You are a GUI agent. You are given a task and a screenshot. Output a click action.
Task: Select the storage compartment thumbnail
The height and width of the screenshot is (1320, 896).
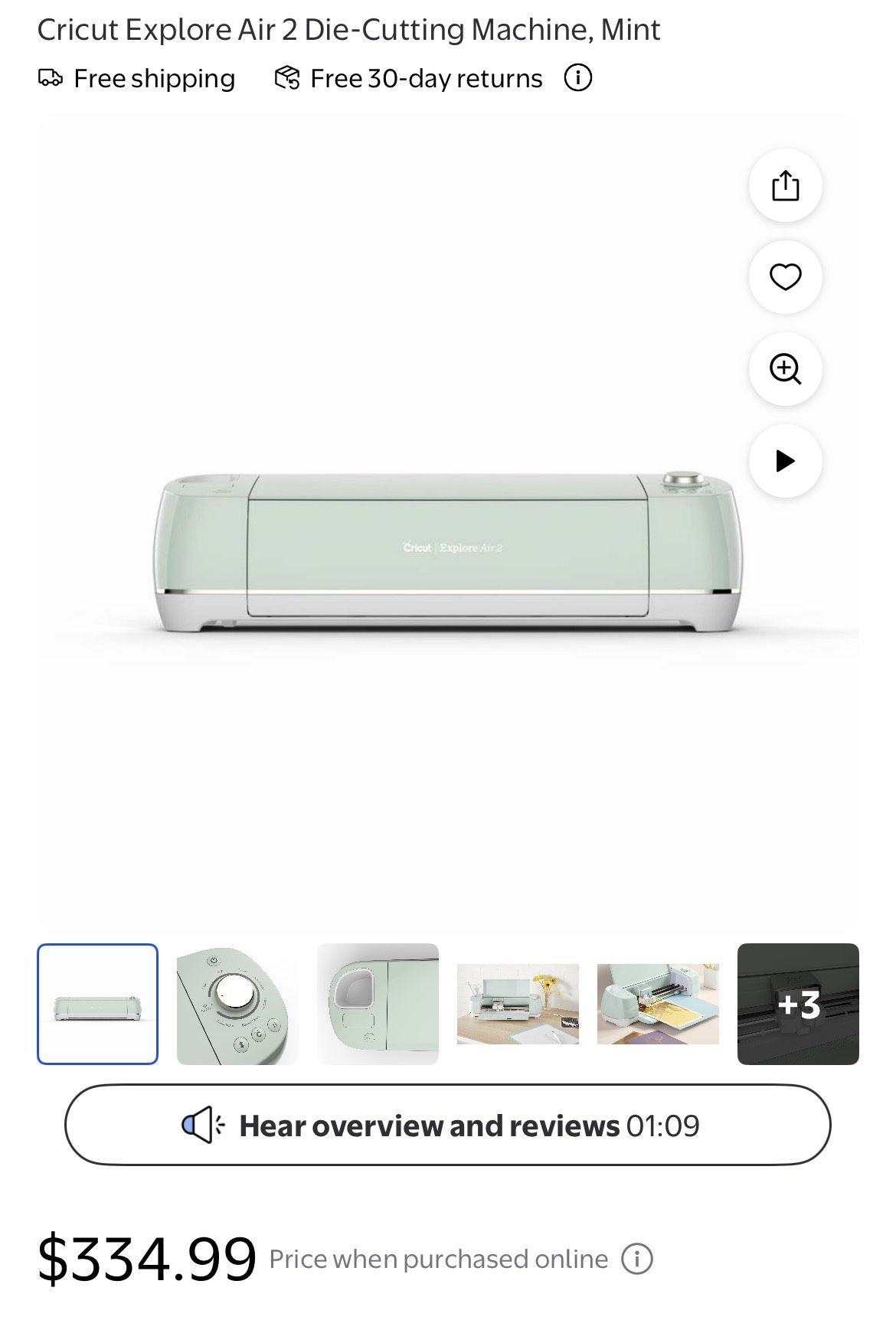(378, 1004)
